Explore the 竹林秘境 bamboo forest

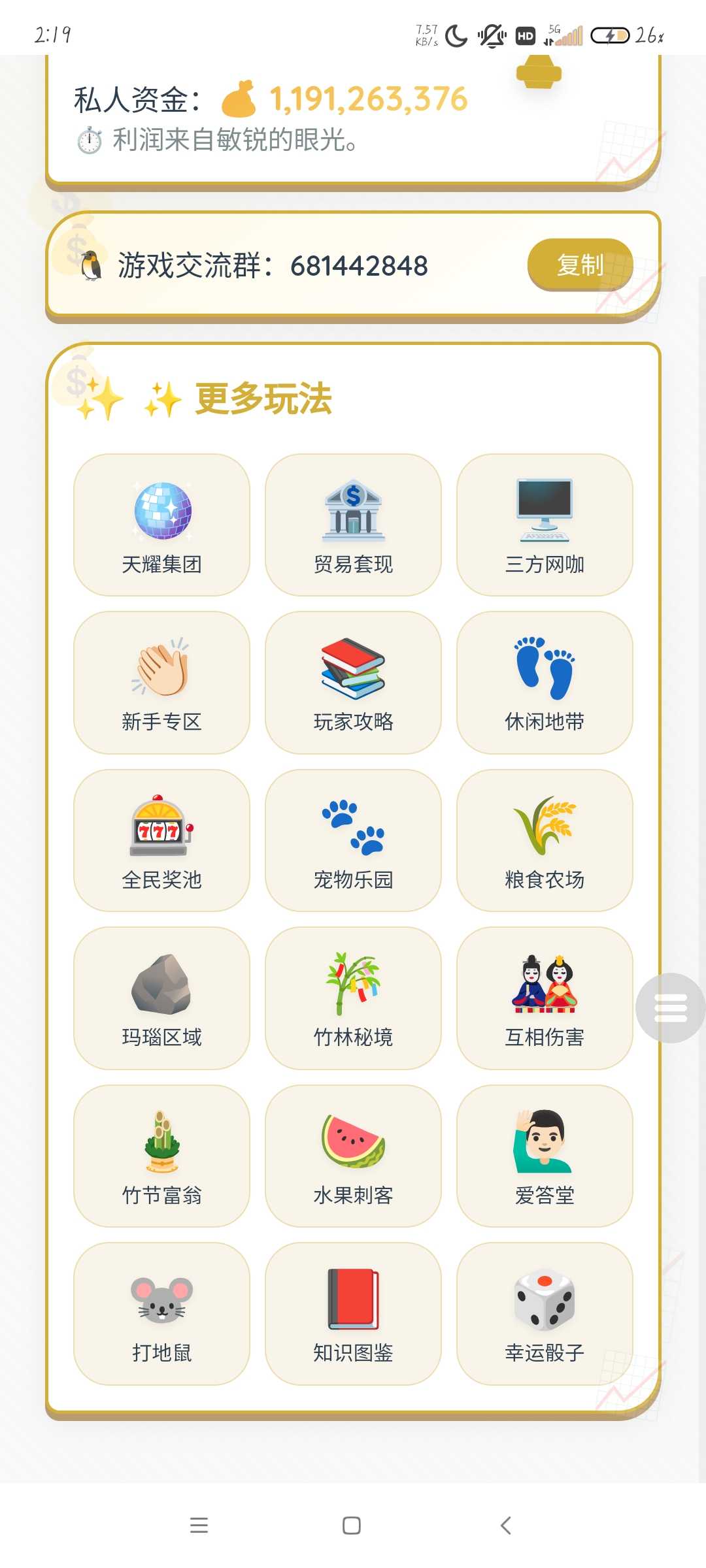353,998
